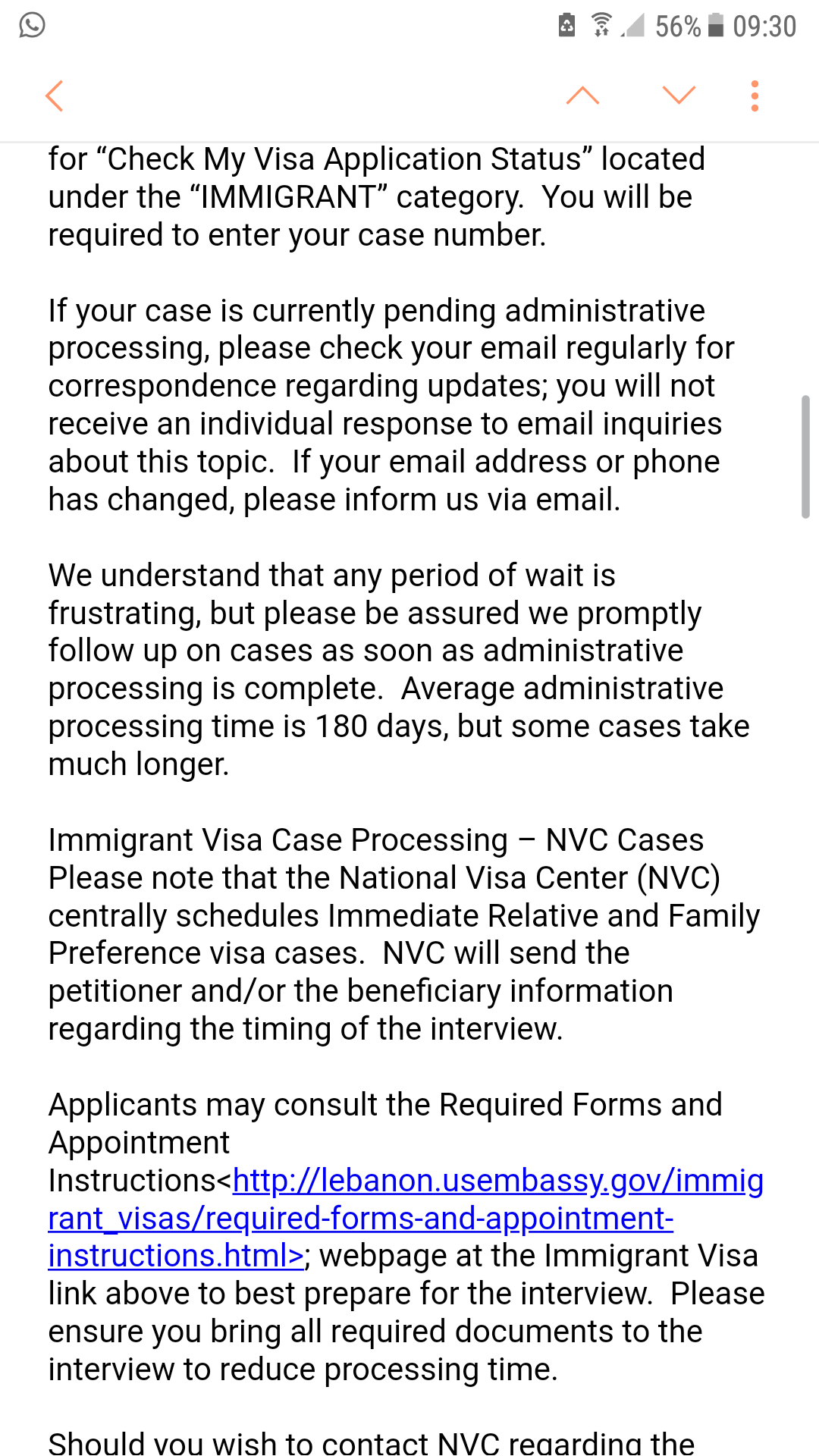The width and height of the screenshot is (819, 1456).
Task: Jump to the previous email
Action: pos(582,96)
